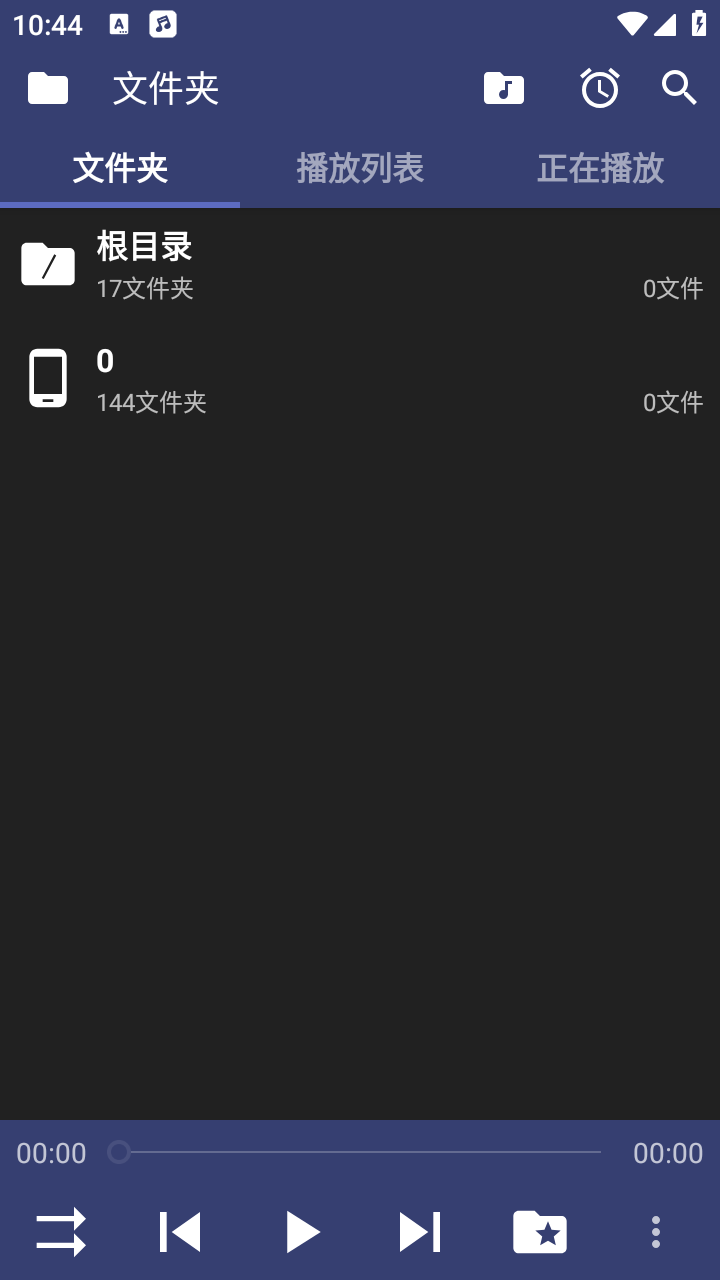This screenshot has width=720, height=1280.
Task: Stay on the 文件夹 tab
Action: (120, 168)
